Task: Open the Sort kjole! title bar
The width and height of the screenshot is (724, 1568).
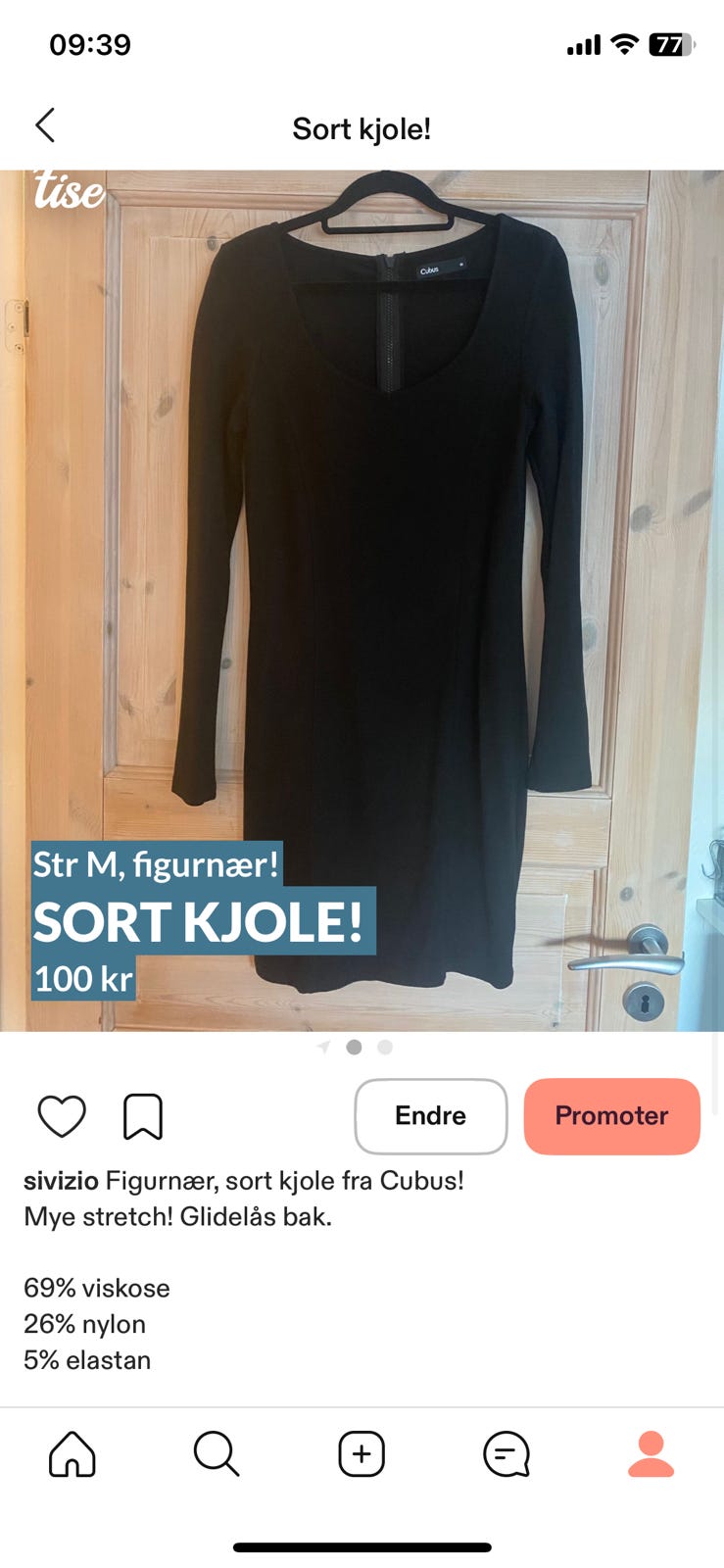Action: tap(362, 127)
